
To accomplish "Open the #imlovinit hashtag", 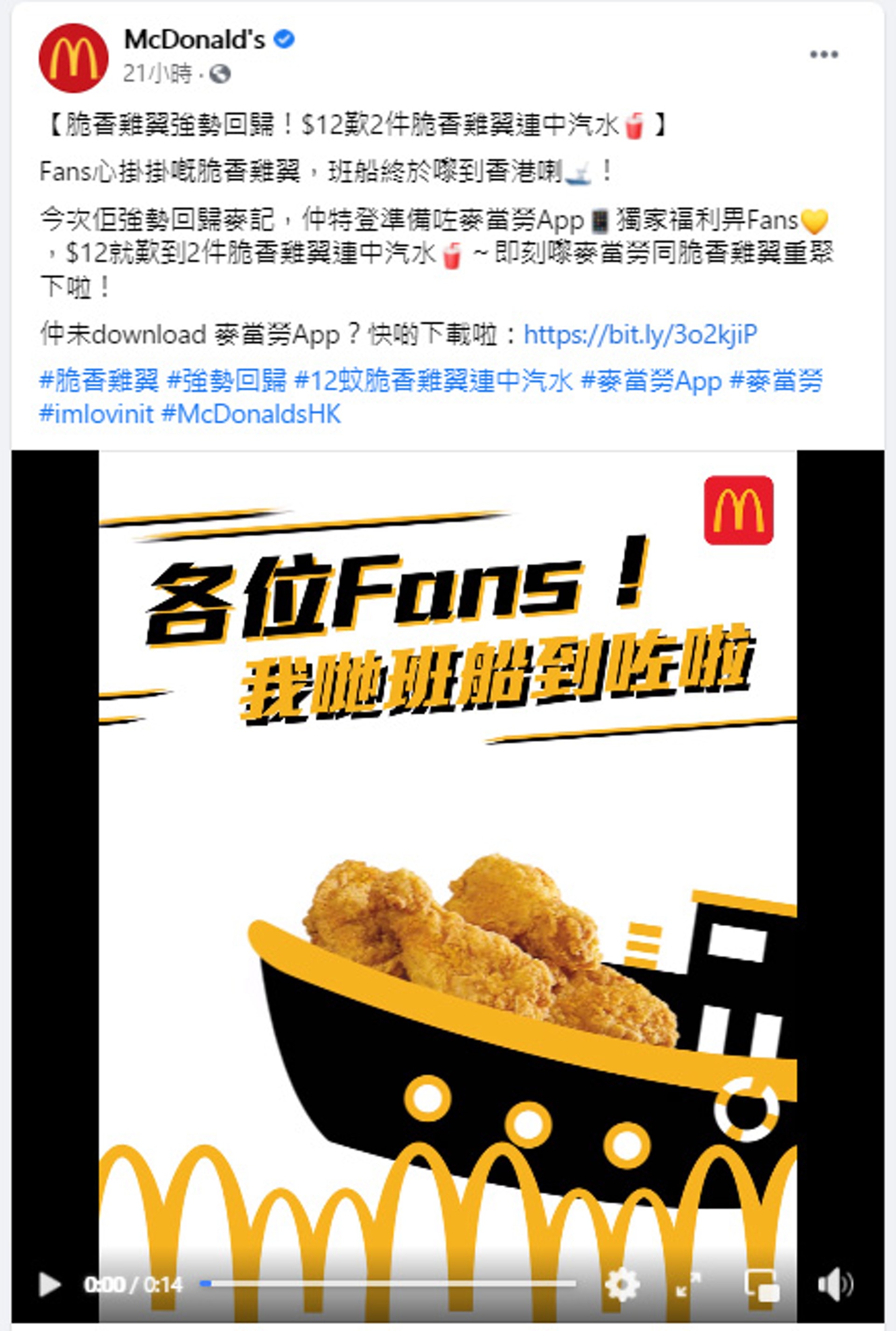I will [x=96, y=414].
